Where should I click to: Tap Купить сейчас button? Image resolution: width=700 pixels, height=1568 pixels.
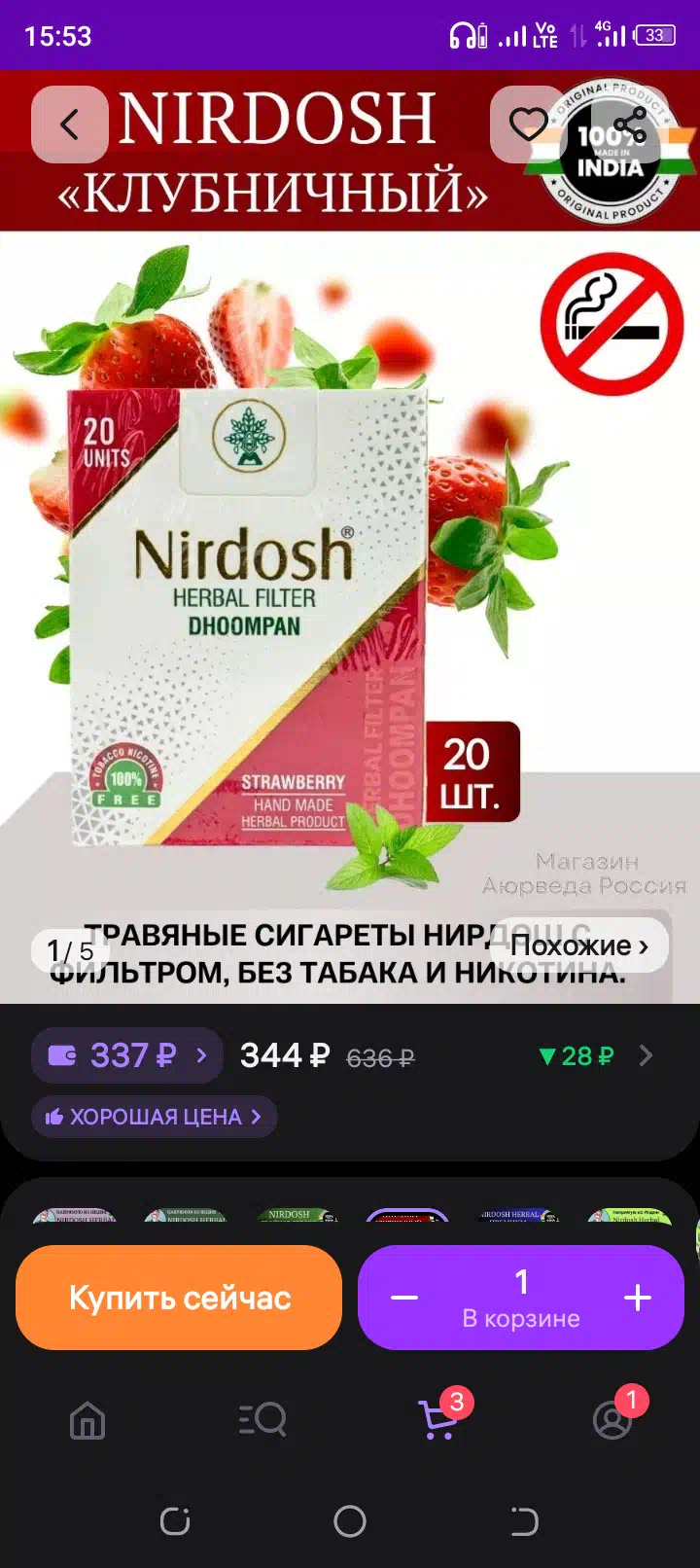pos(179,1298)
